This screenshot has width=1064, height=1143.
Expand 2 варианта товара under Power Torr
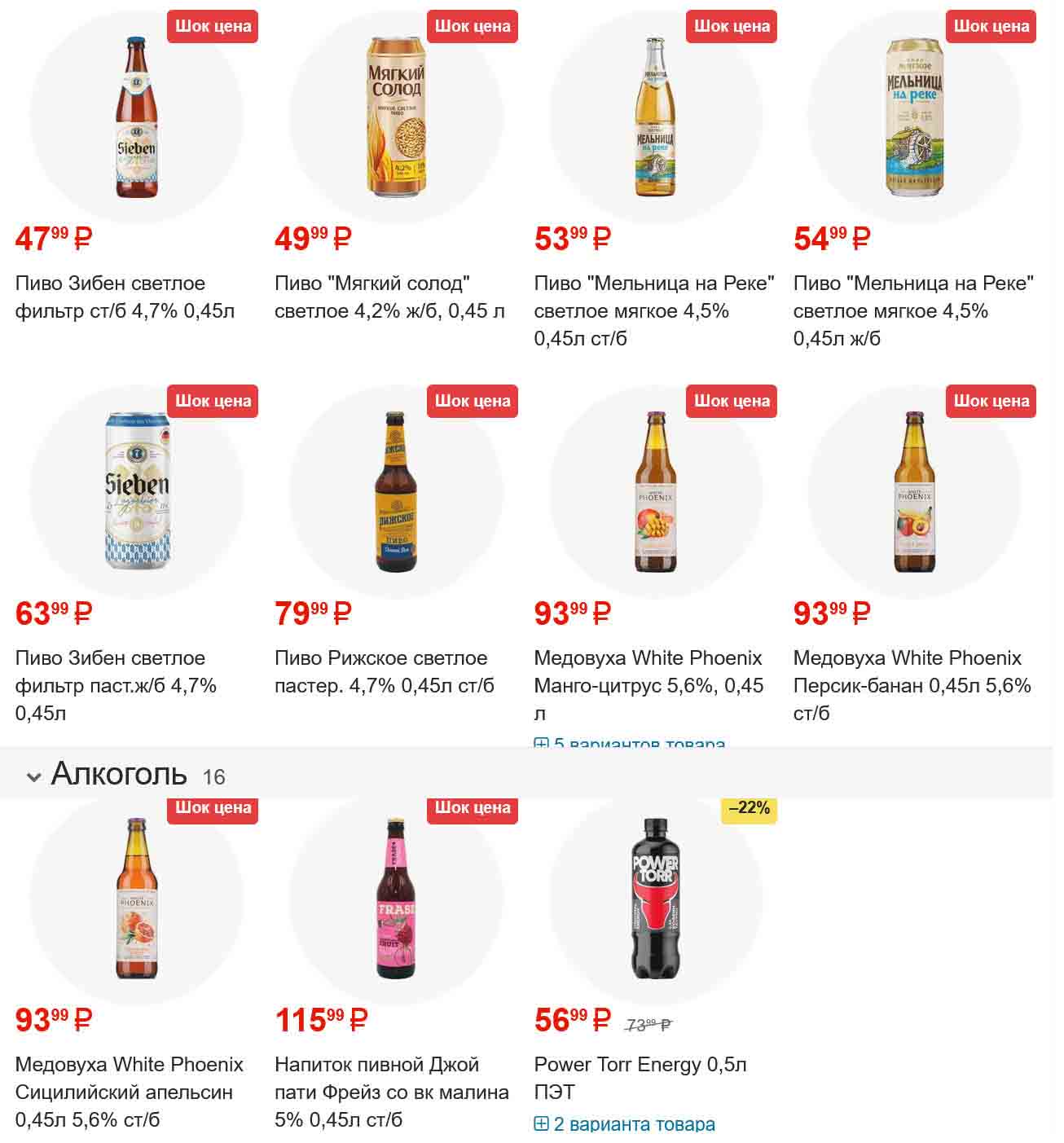(625, 1124)
